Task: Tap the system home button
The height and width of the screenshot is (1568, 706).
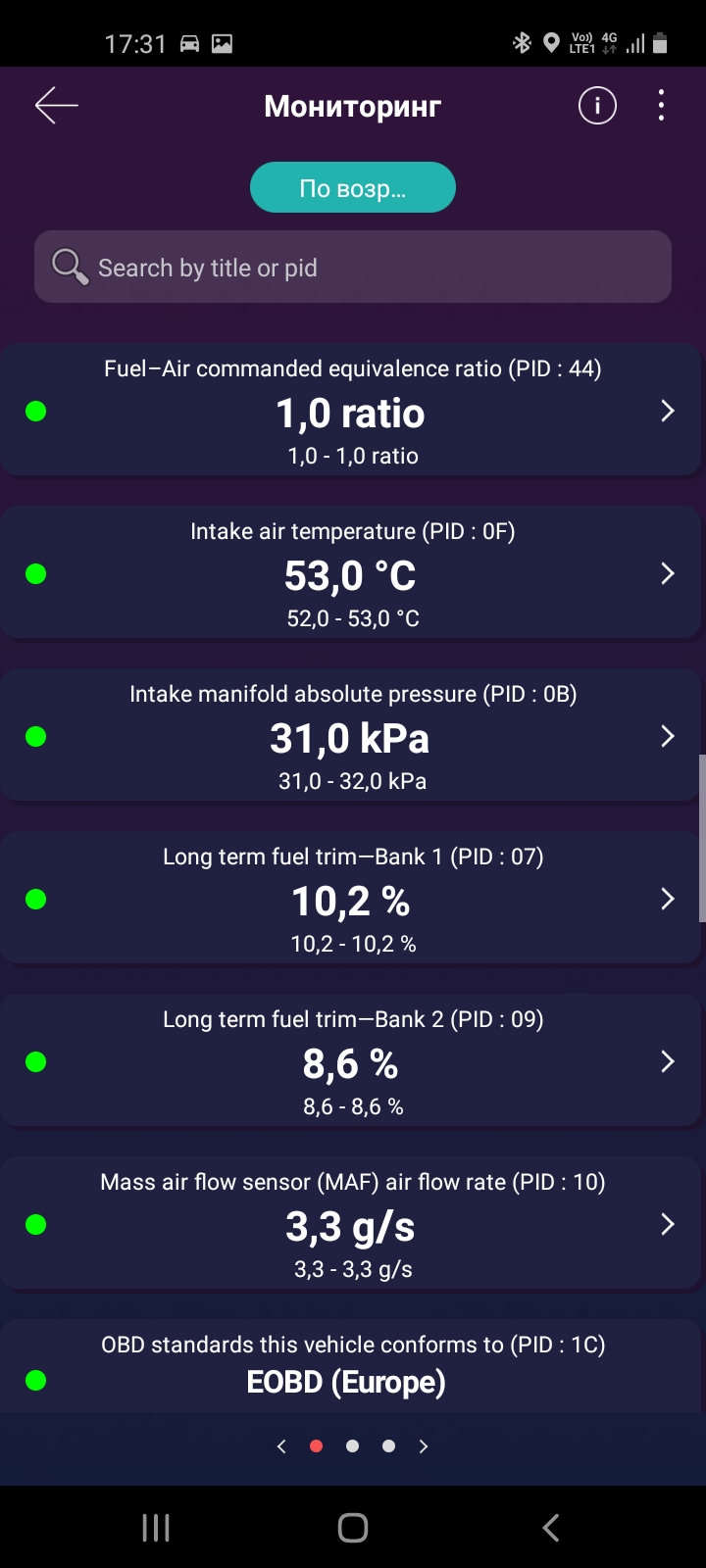Action: 353,1527
